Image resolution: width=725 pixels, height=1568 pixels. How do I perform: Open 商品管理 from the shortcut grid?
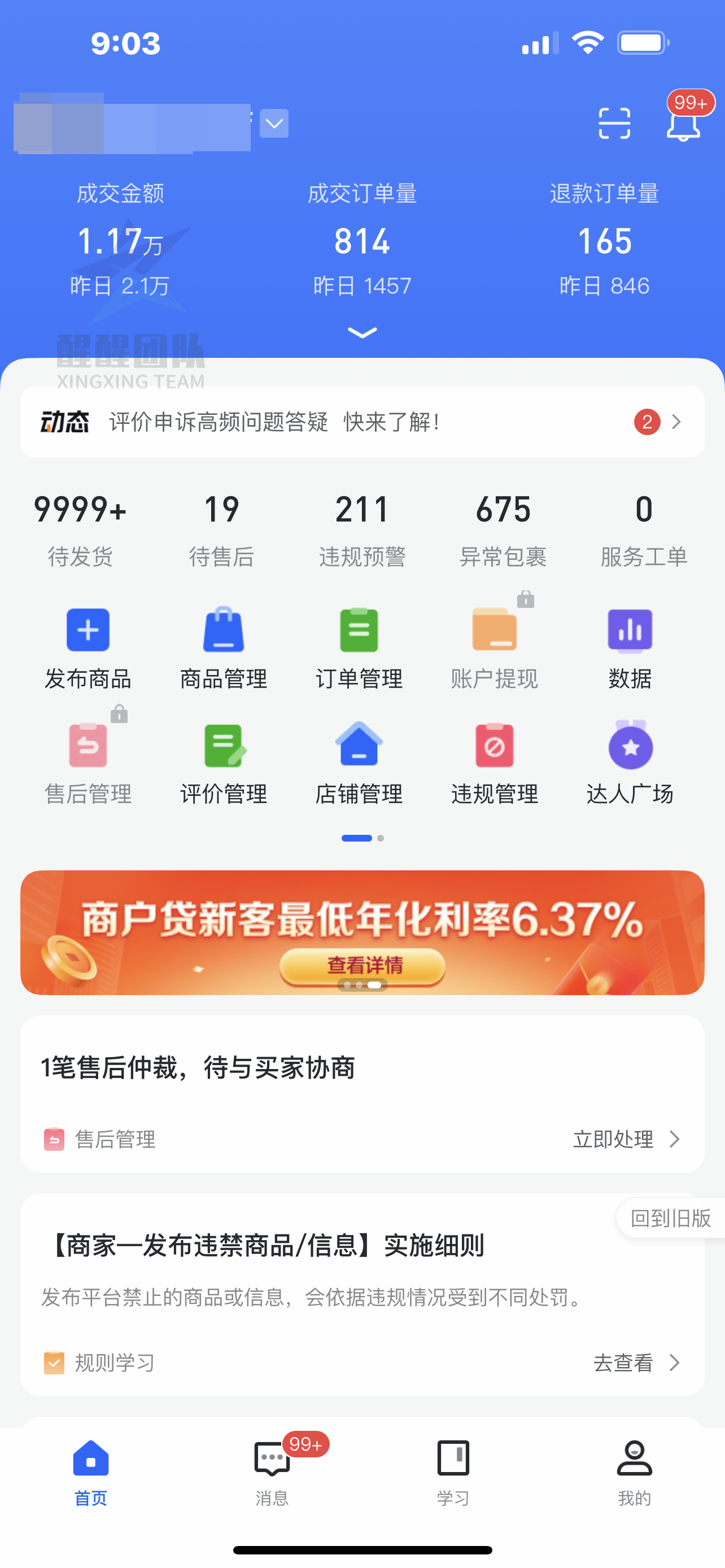click(x=223, y=646)
